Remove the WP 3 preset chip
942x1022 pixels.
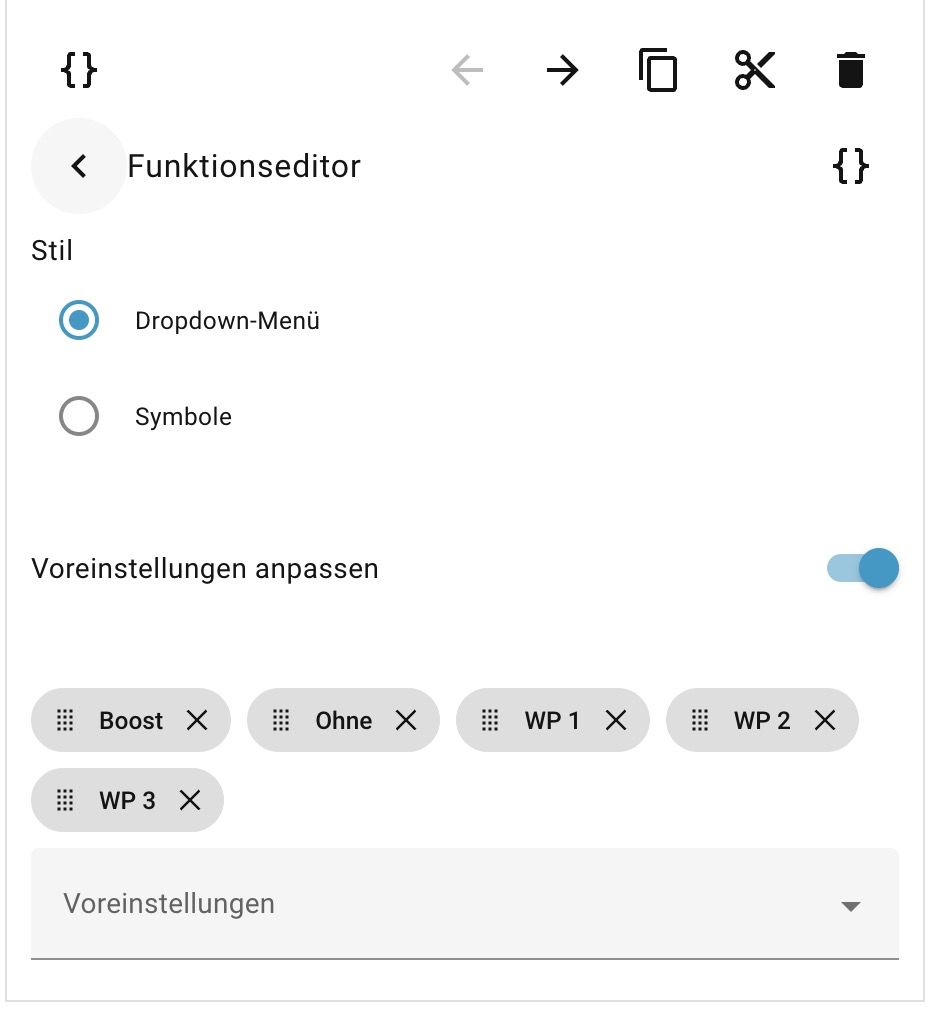point(190,800)
